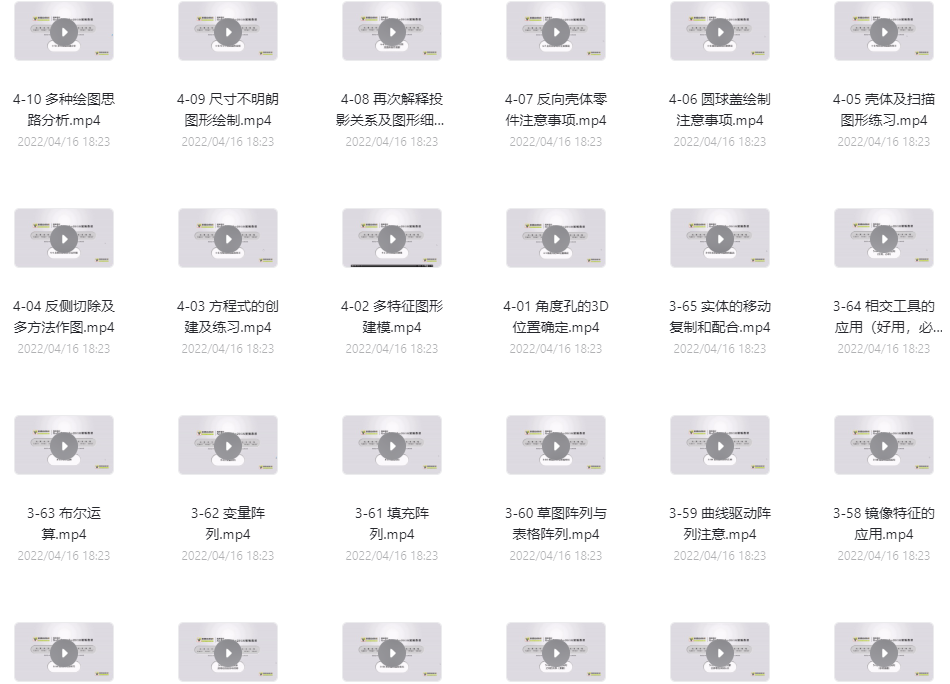Open 4-04 反侧切除及多方法作图.mp4

[x=64, y=239]
